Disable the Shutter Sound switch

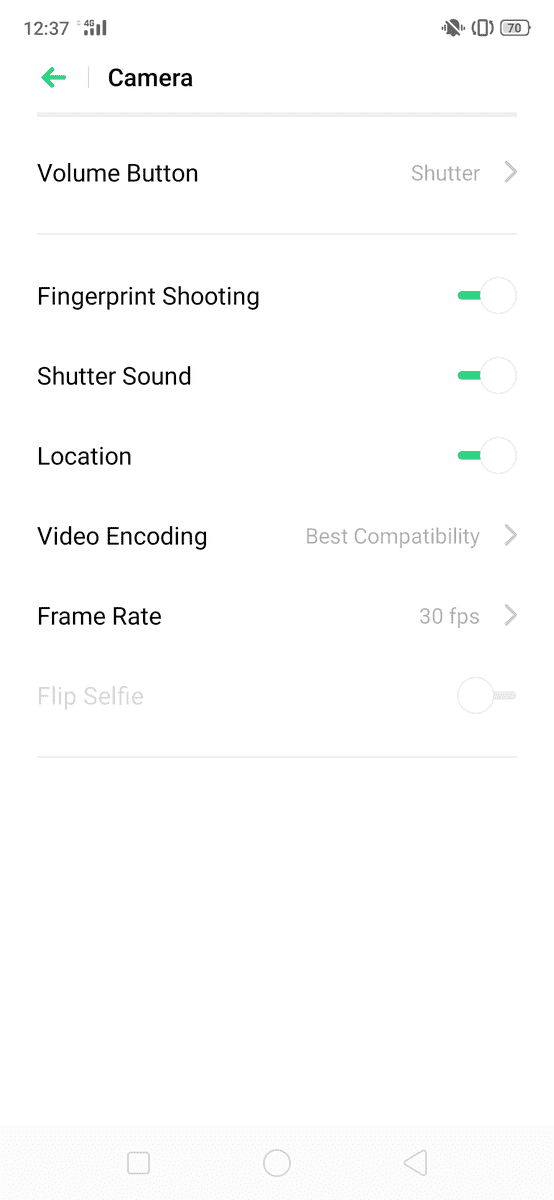(x=487, y=376)
